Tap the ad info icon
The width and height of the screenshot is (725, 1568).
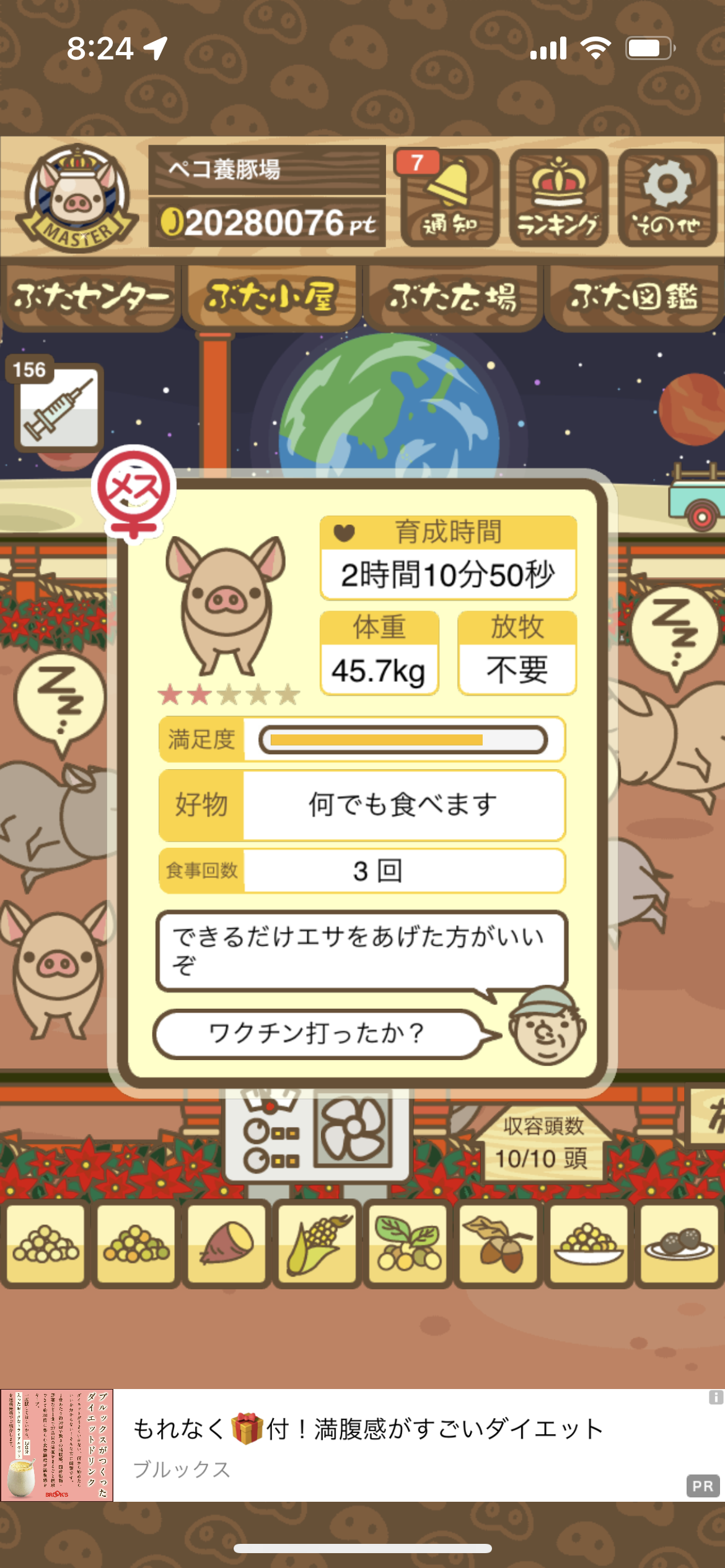click(716, 1397)
